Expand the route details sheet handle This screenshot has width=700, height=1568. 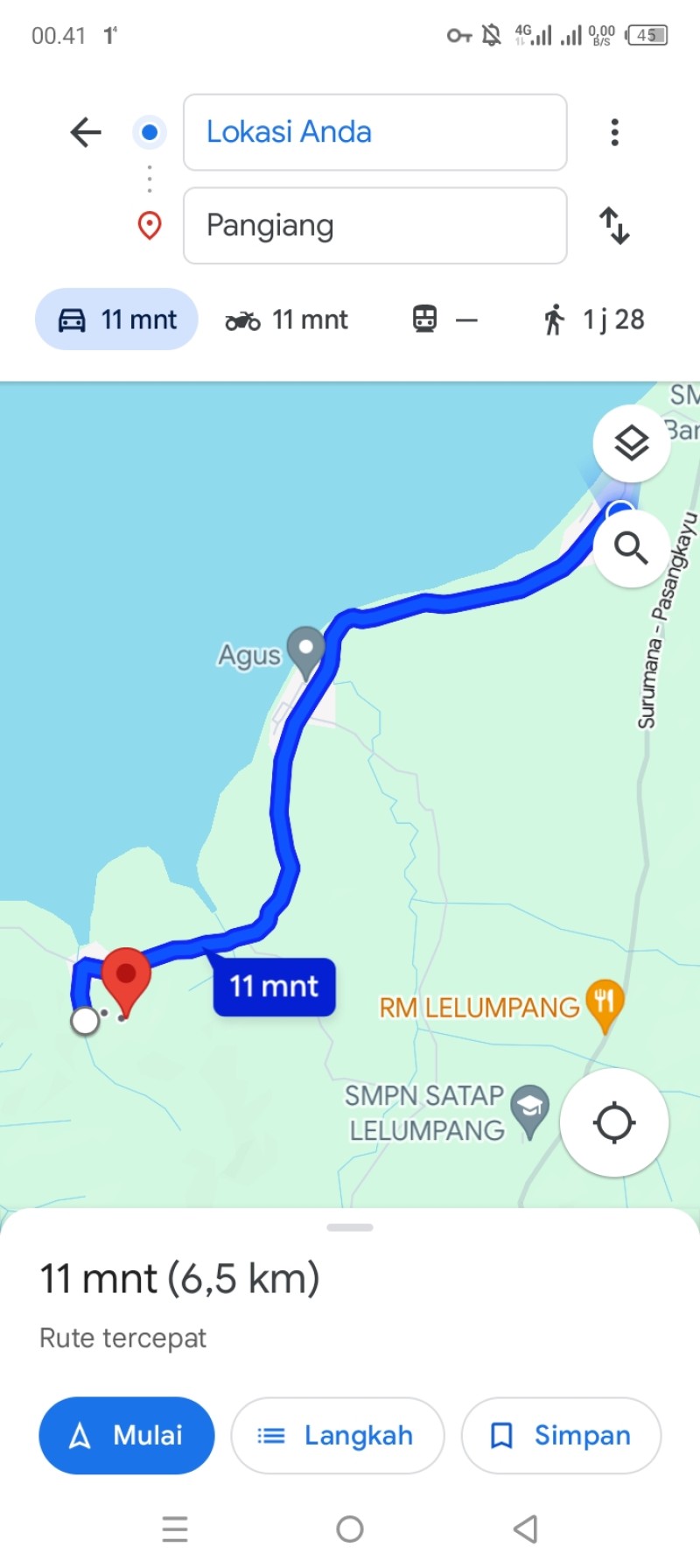click(350, 1227)
